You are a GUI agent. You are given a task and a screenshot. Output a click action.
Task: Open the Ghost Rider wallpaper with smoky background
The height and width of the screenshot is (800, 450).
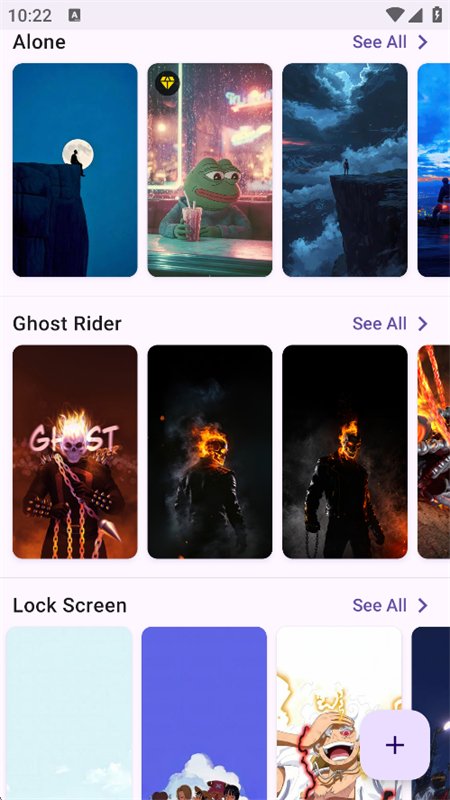(210, 452)
